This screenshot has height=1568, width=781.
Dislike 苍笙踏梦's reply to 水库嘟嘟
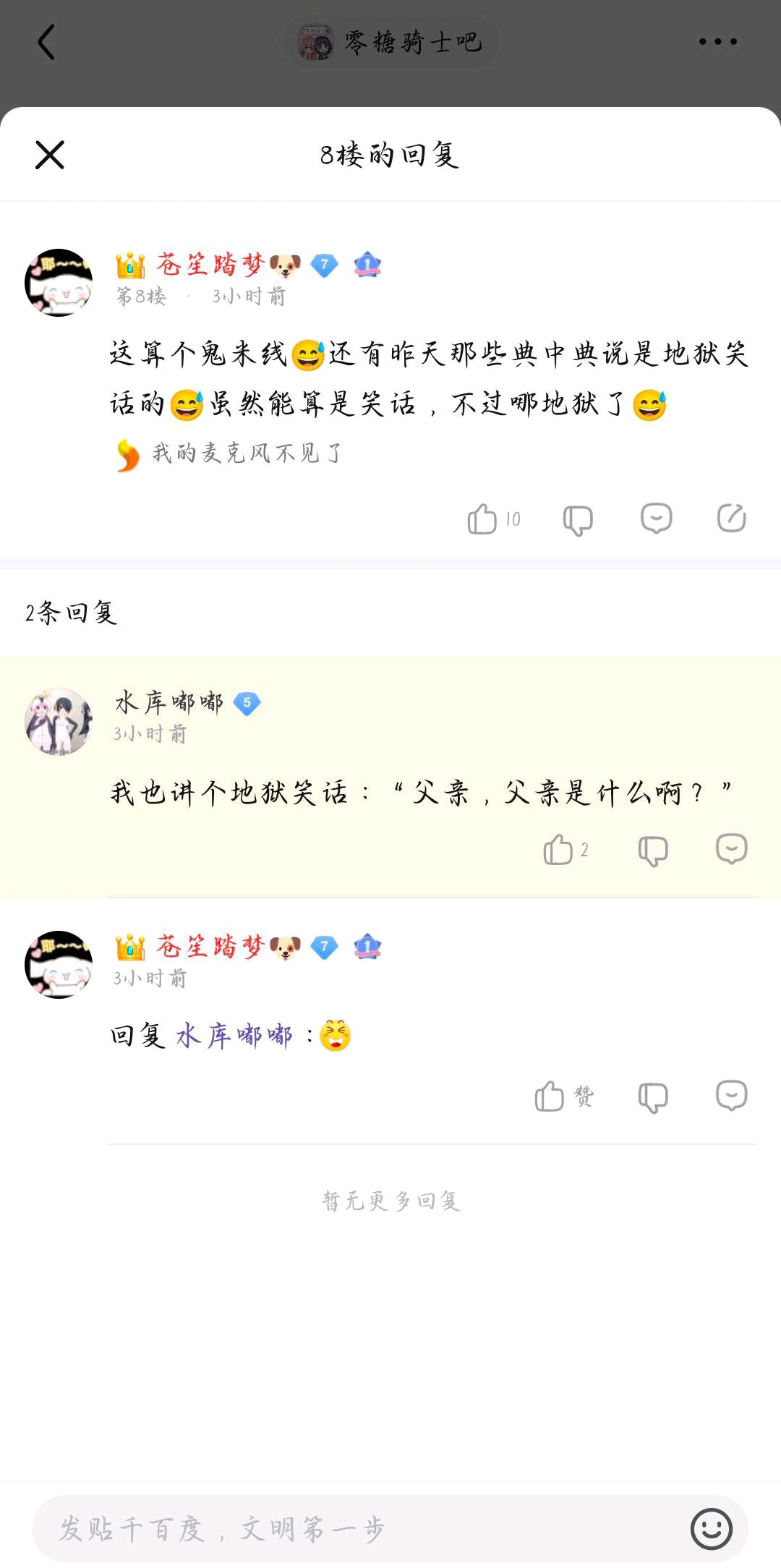[x=653, y=1097]
